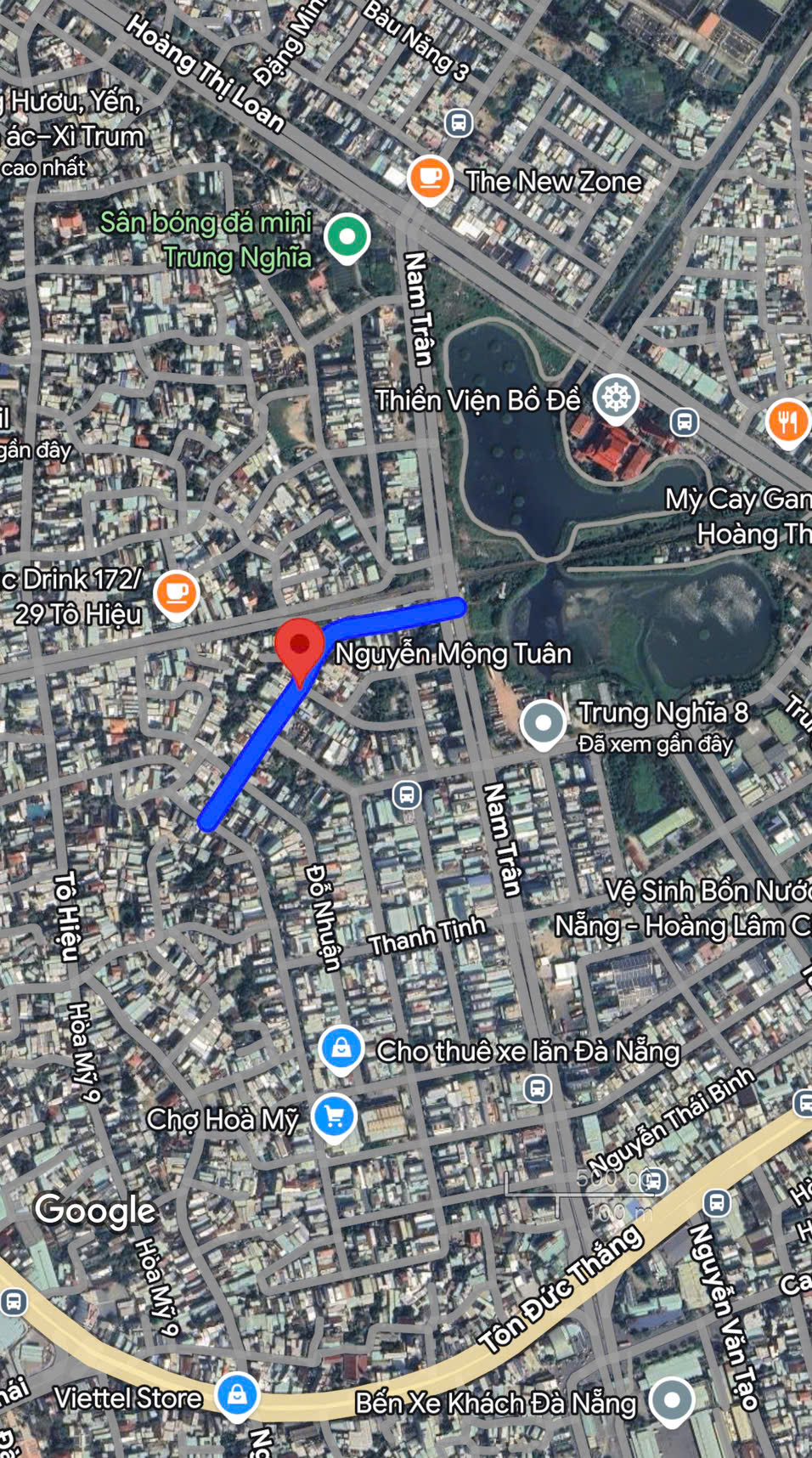
Task: Tap the bus stop beside Thiền Viện Bồ Đề
Action: coord(685,421)
